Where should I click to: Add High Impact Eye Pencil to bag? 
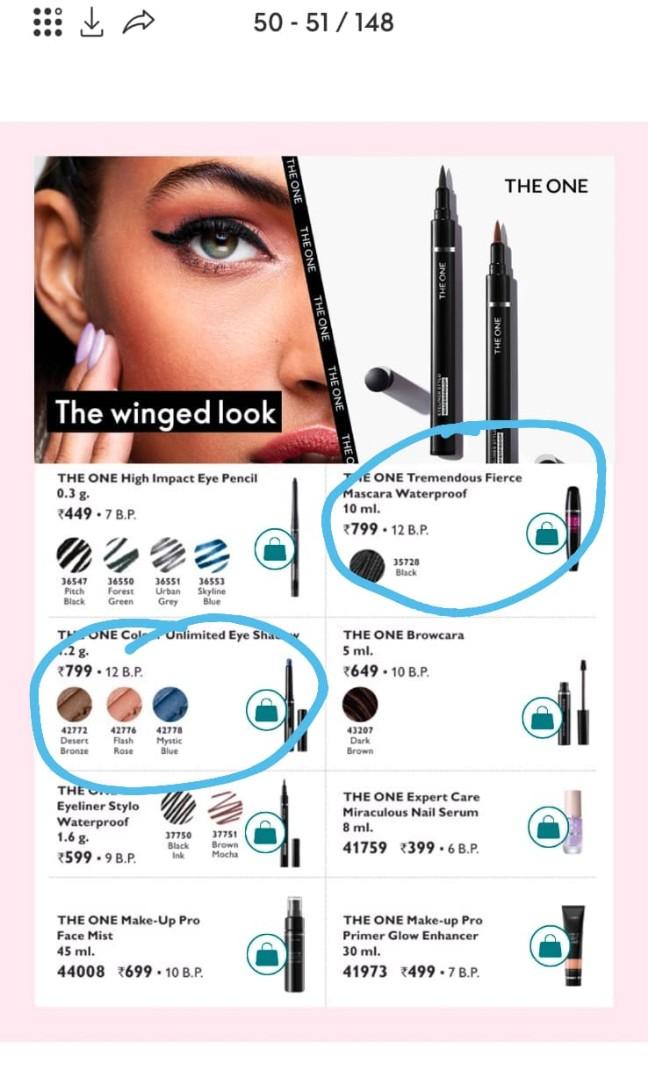pos(273,549)
